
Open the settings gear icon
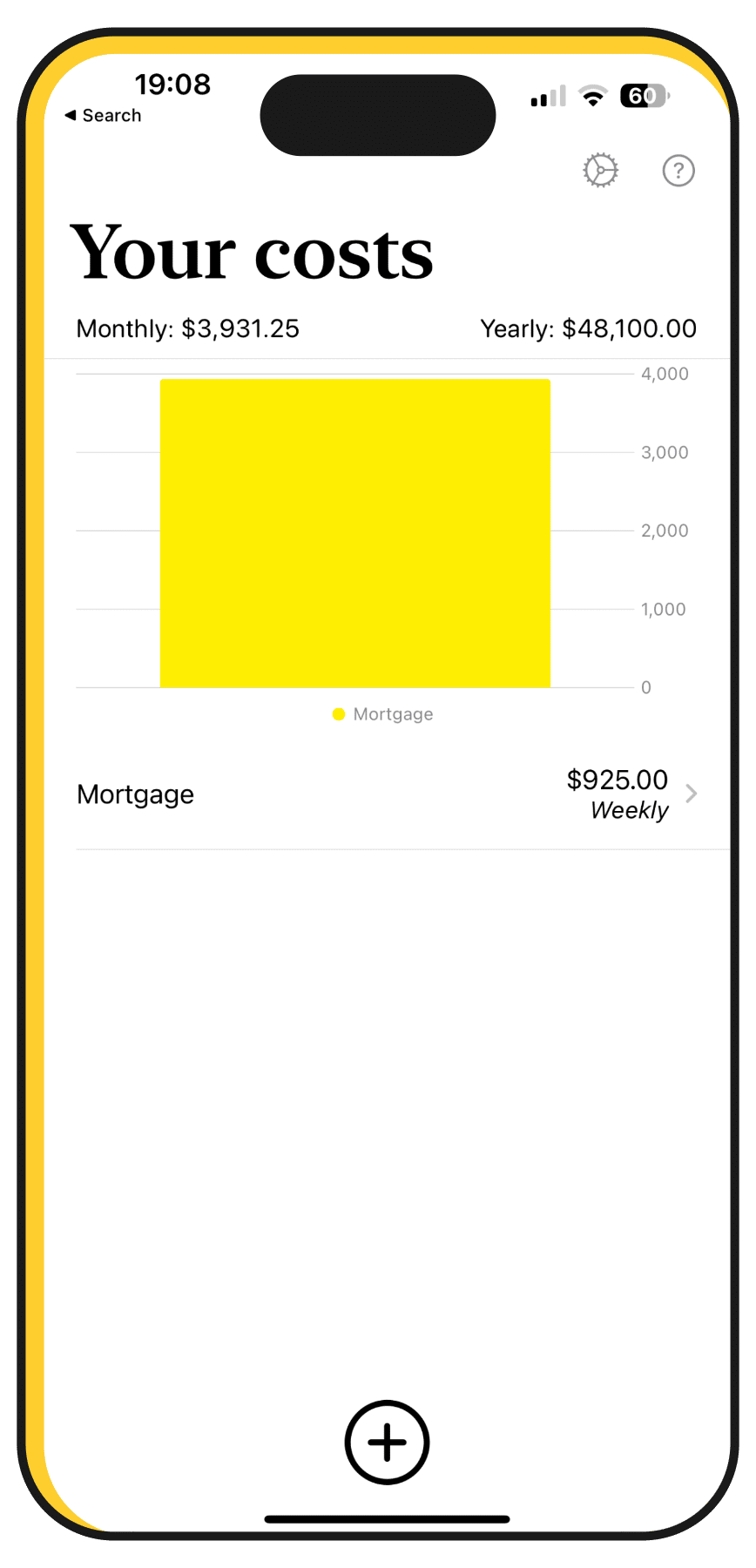click(x=600, y=170)
